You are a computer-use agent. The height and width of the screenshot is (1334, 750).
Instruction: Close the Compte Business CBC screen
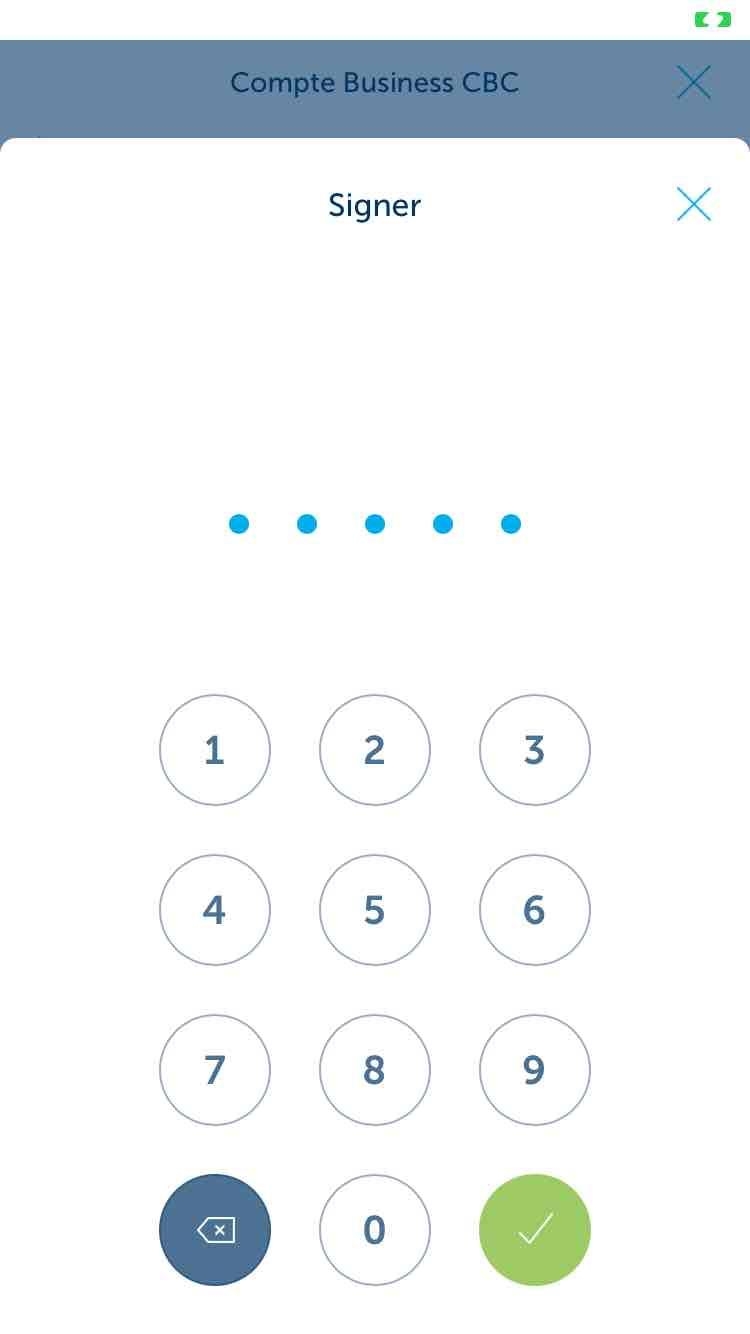click(693, 82)
